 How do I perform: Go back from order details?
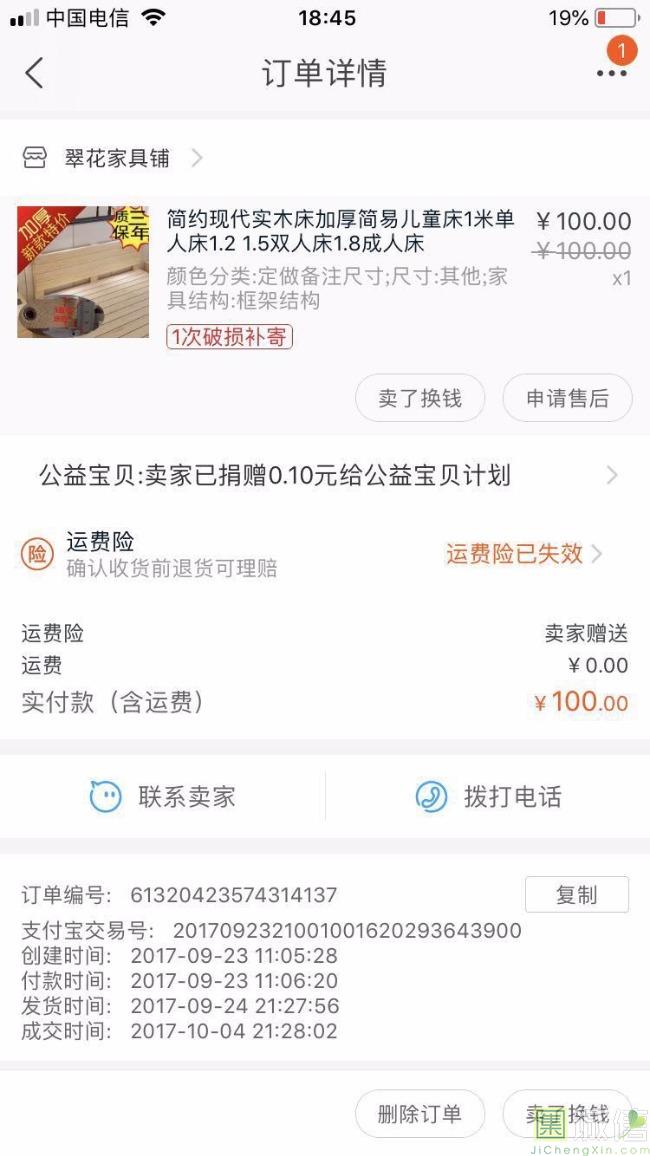pyautogui.click(x=34, y=73)
